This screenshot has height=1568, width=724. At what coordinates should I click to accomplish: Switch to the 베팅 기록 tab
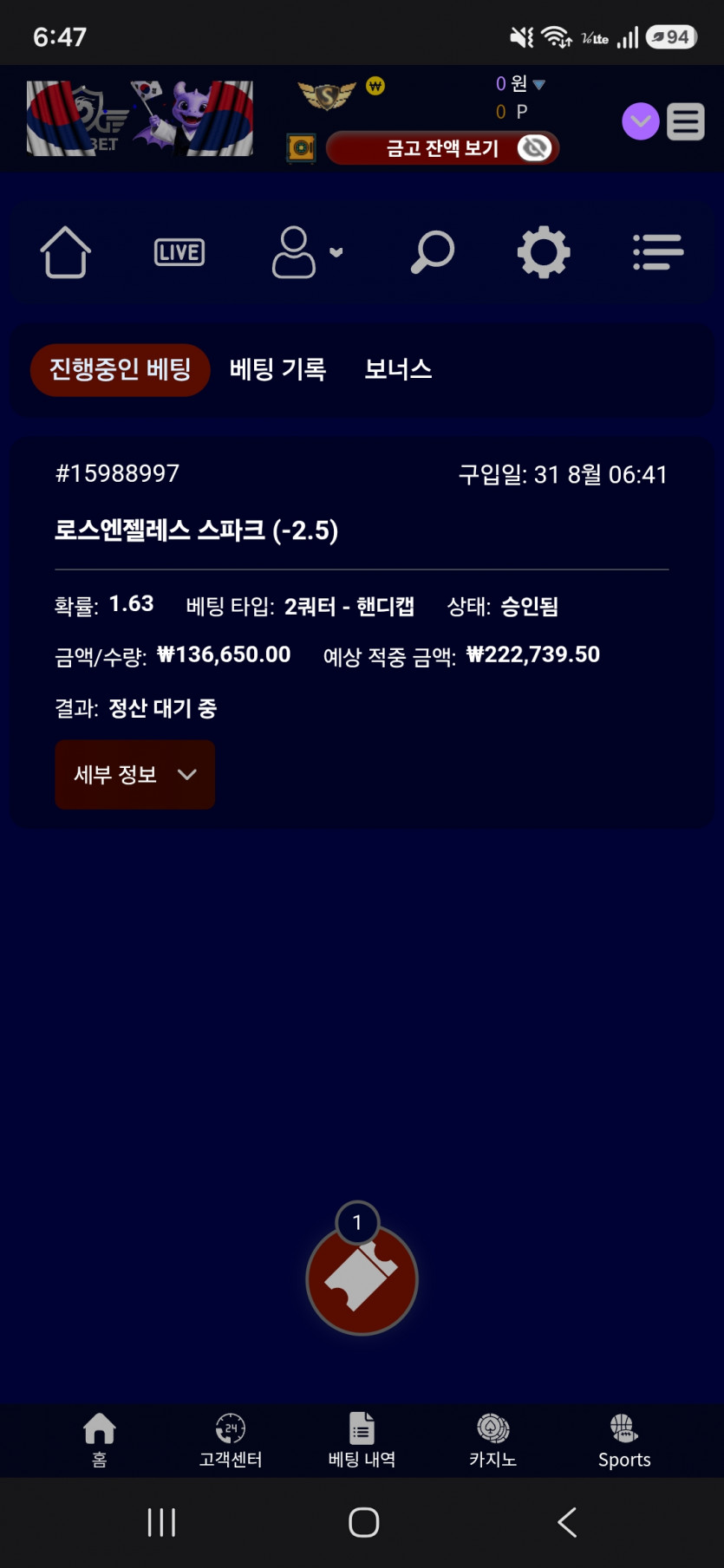(277, 370)
